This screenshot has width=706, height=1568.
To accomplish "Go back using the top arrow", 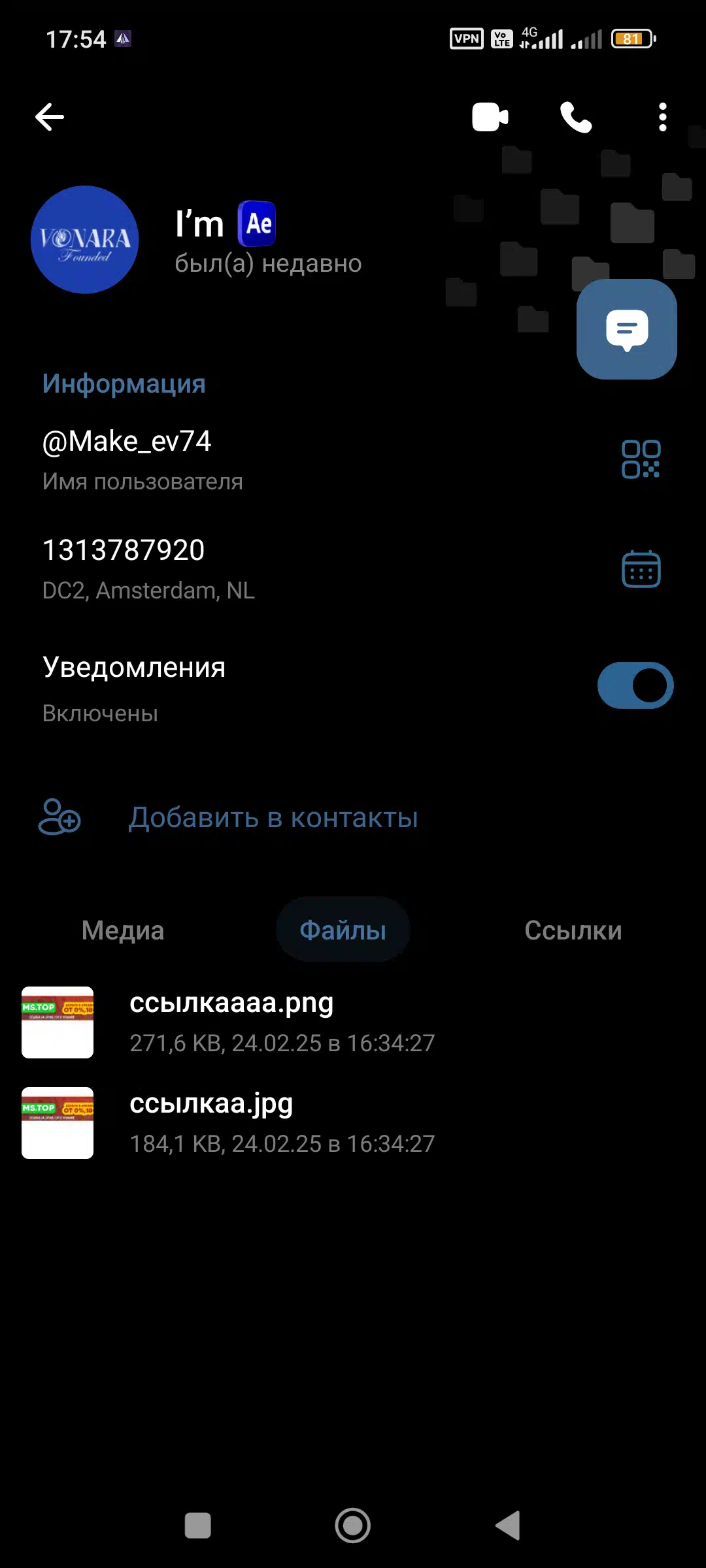I will [50, 118].
